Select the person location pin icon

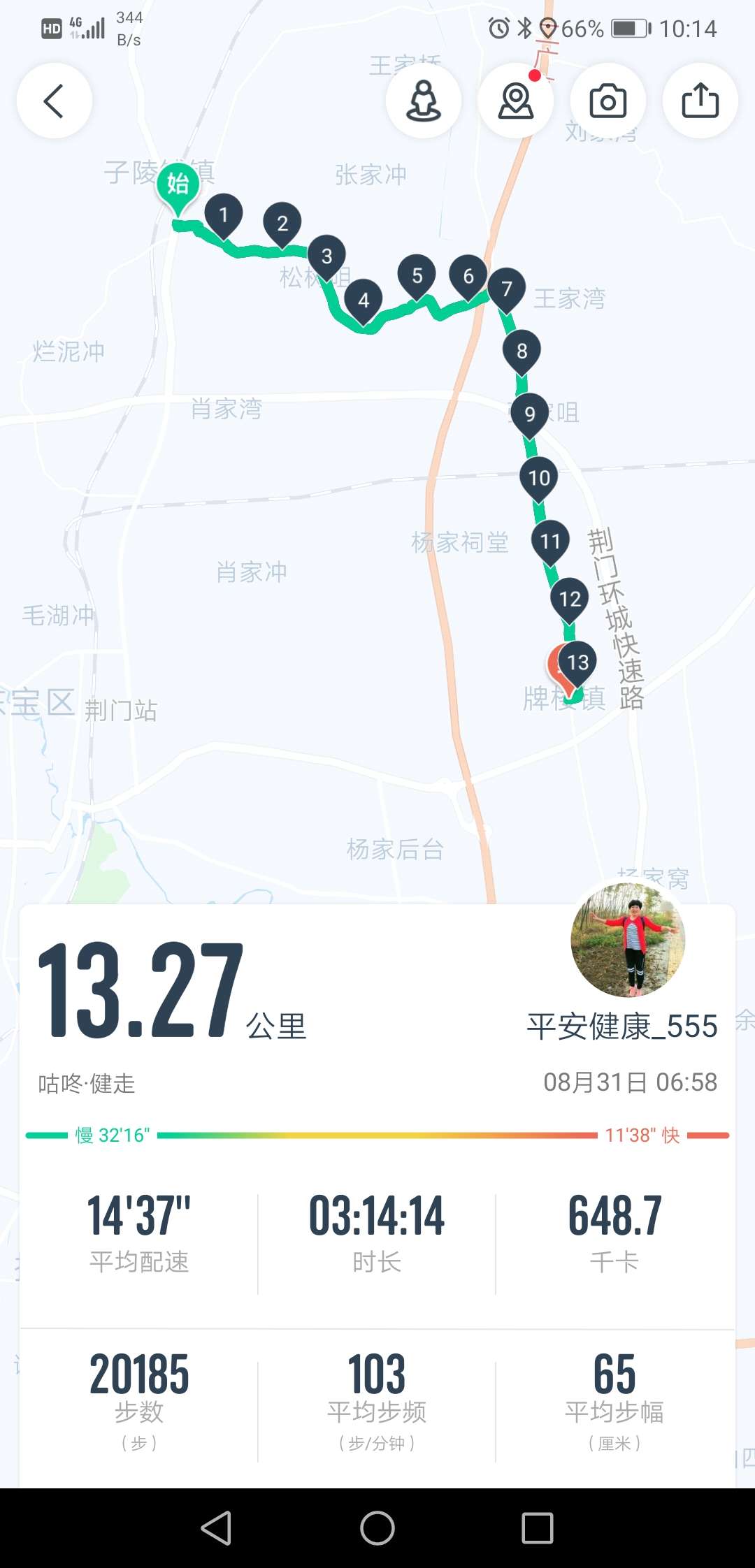click(516, 101)
